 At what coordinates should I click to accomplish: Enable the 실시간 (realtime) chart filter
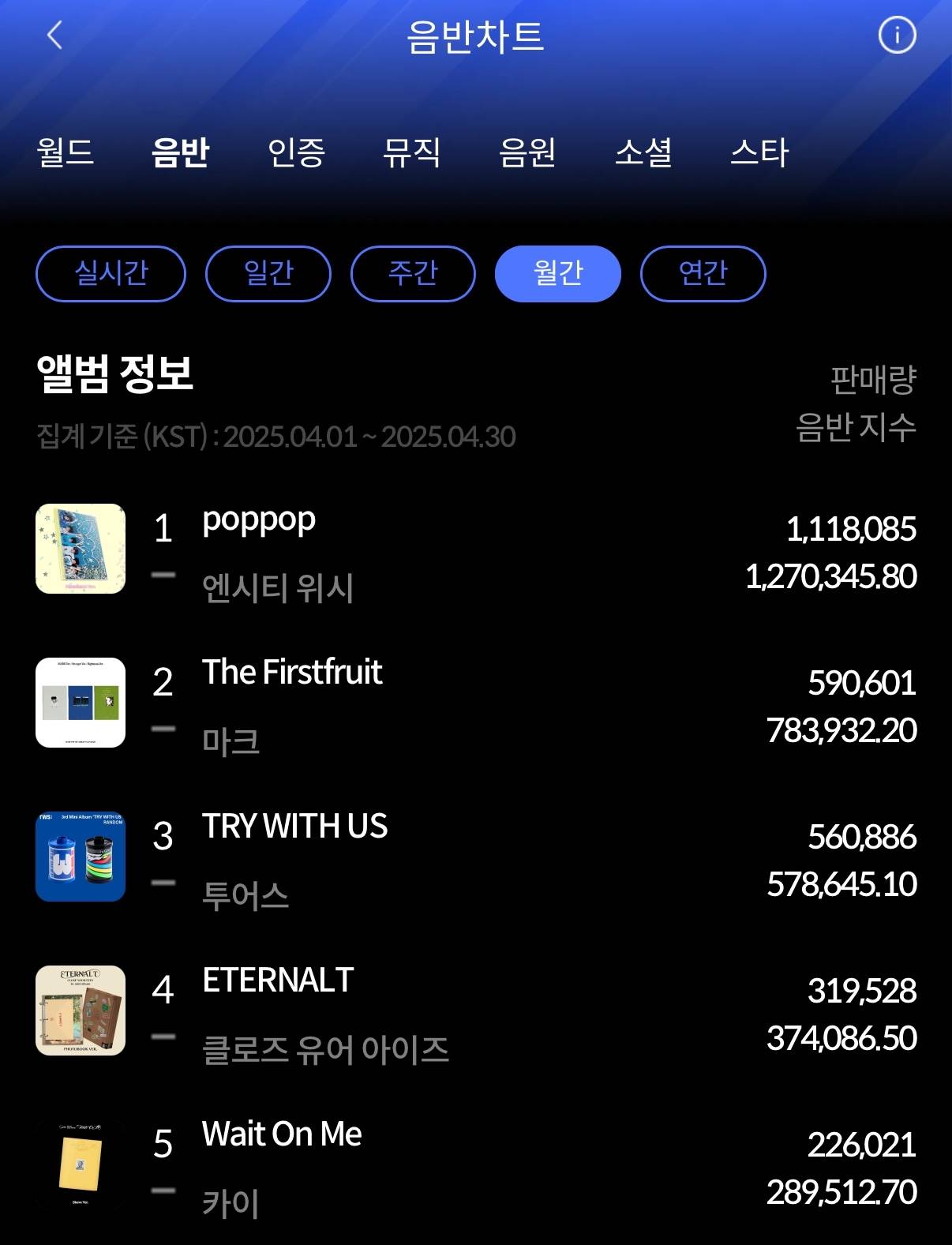coord(110,273)
